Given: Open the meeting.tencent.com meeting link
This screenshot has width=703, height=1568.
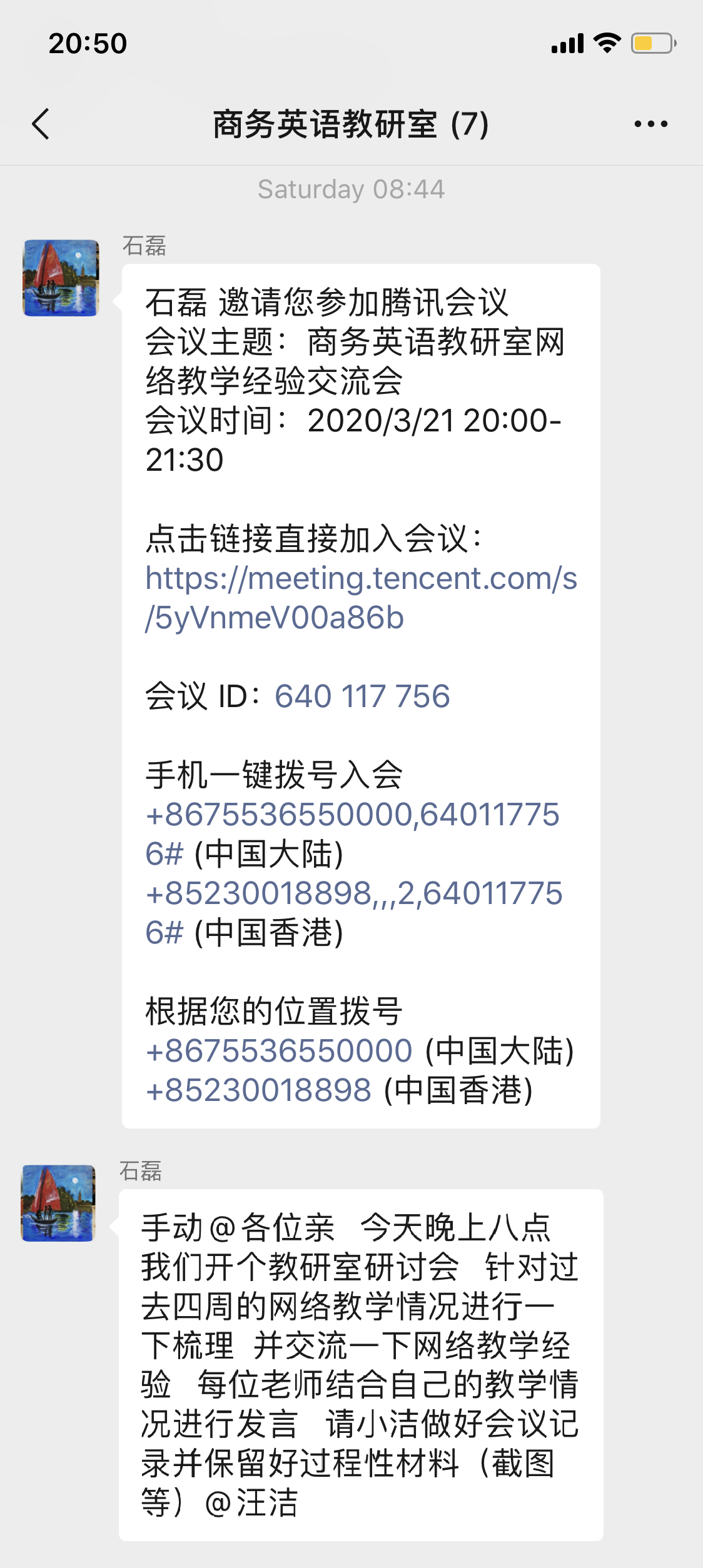Looking at the screenshot, I should 360,598.
